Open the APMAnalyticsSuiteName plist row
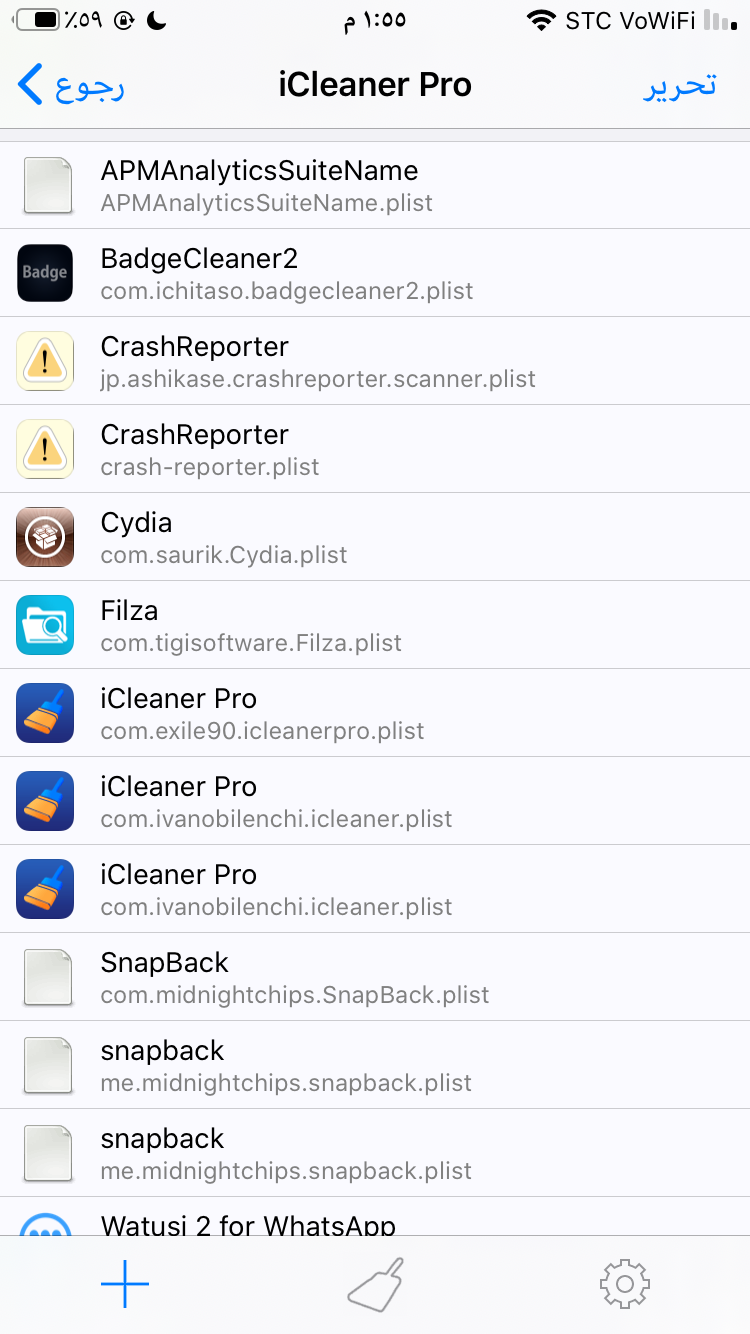 tap(375, 186)
